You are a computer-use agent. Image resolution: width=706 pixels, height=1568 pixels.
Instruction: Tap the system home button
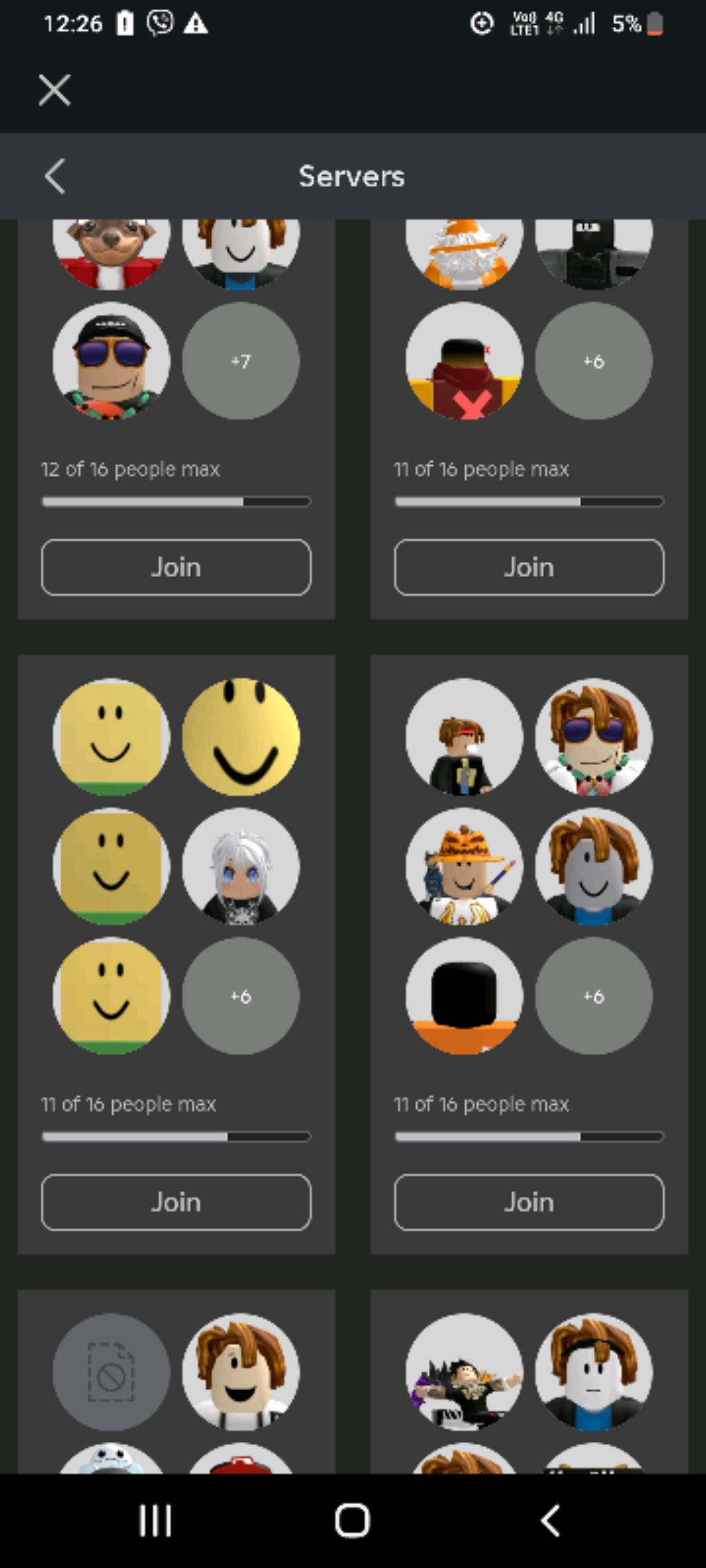pos(352,1520)
